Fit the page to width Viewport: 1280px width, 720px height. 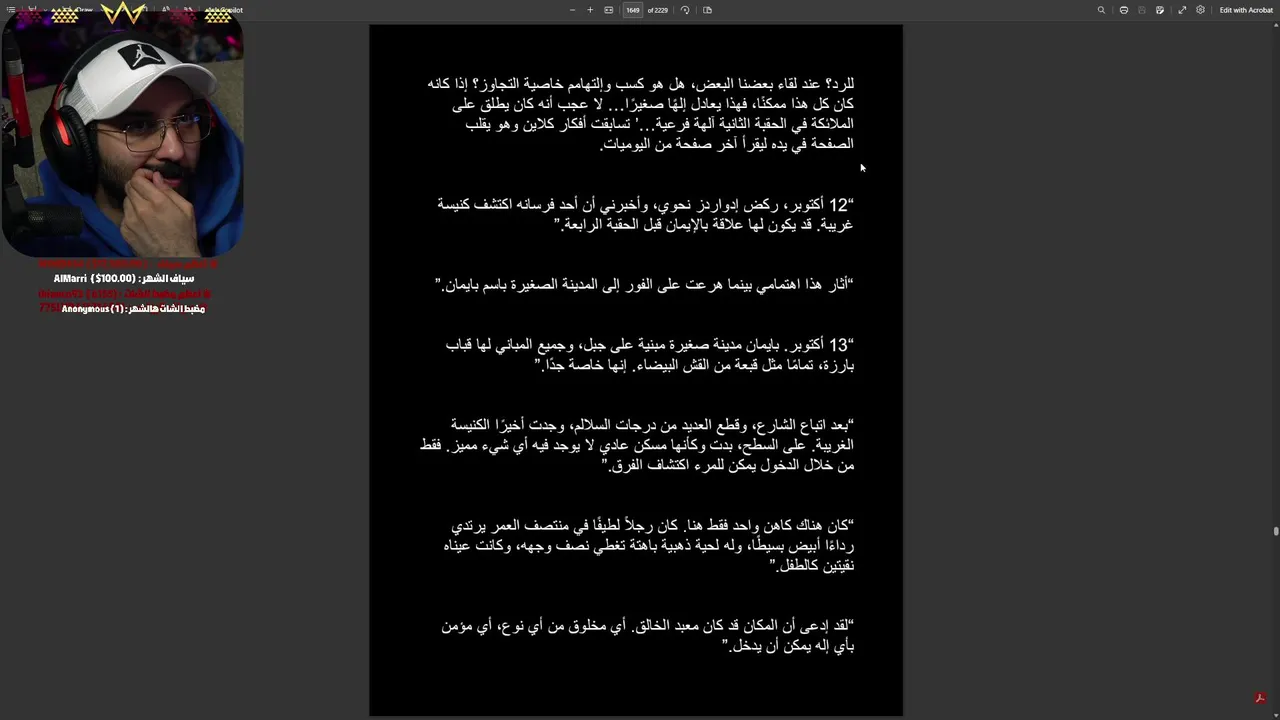(608, 10)
